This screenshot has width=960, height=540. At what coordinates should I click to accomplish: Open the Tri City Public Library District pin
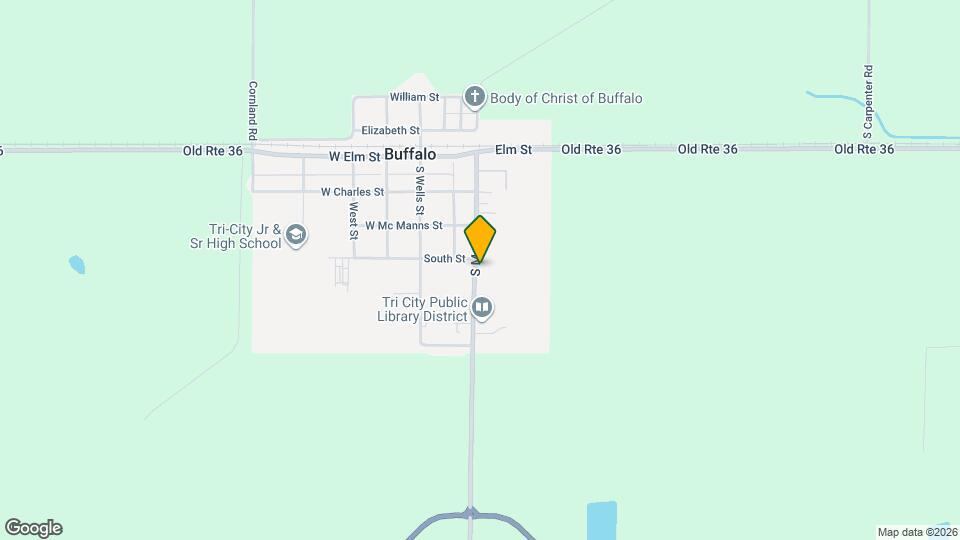click(x=482, y=308)
